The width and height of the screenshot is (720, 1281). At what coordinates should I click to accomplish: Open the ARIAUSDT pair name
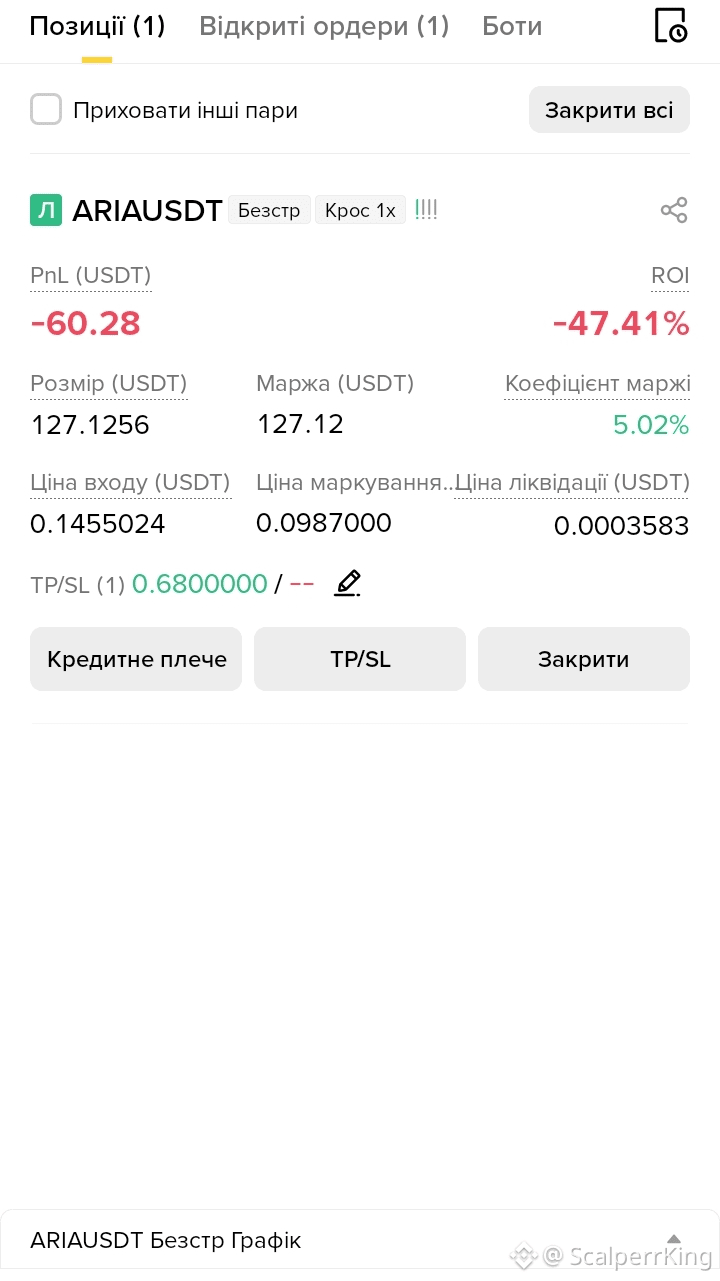[x=147, y=211]
